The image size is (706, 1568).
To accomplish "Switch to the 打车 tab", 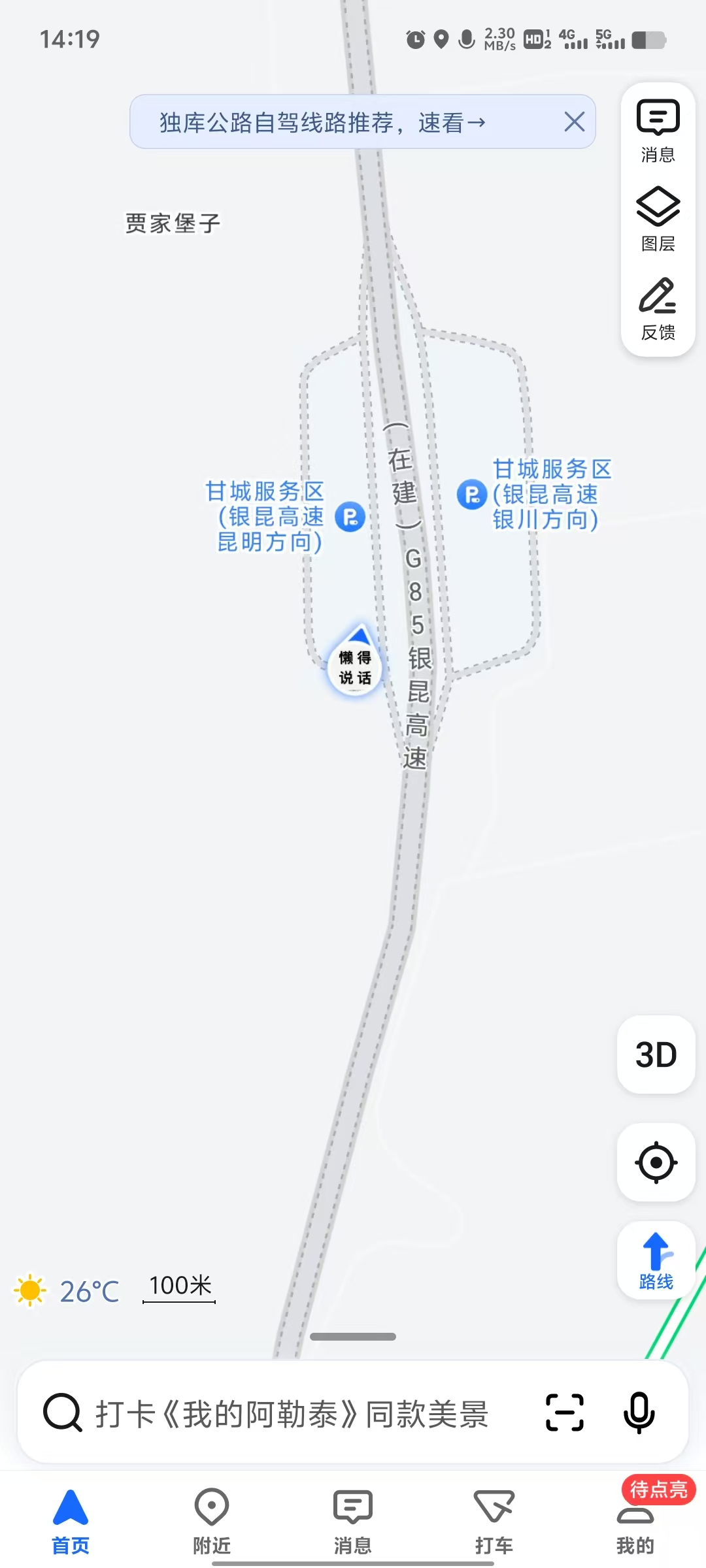I will point(494,1522).
